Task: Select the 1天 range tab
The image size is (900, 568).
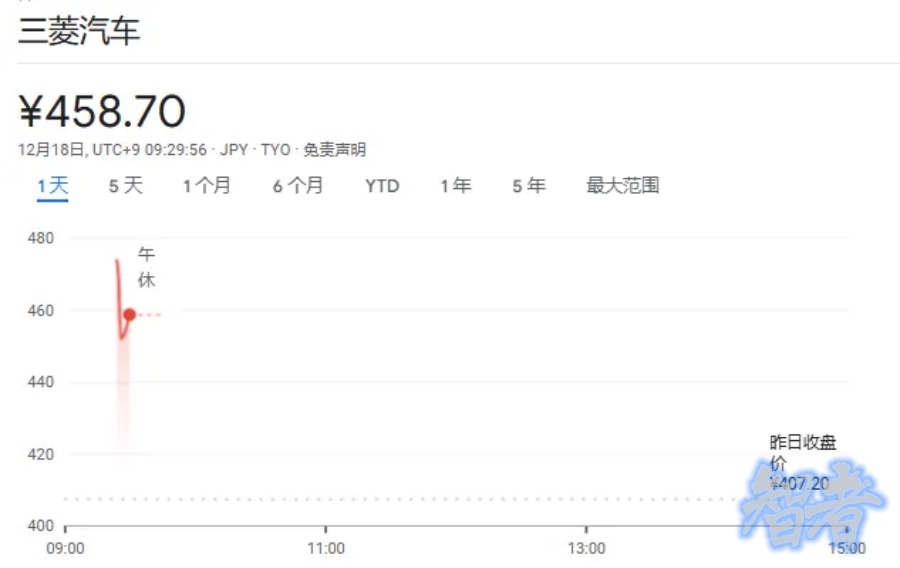Action: coord(53,186)
